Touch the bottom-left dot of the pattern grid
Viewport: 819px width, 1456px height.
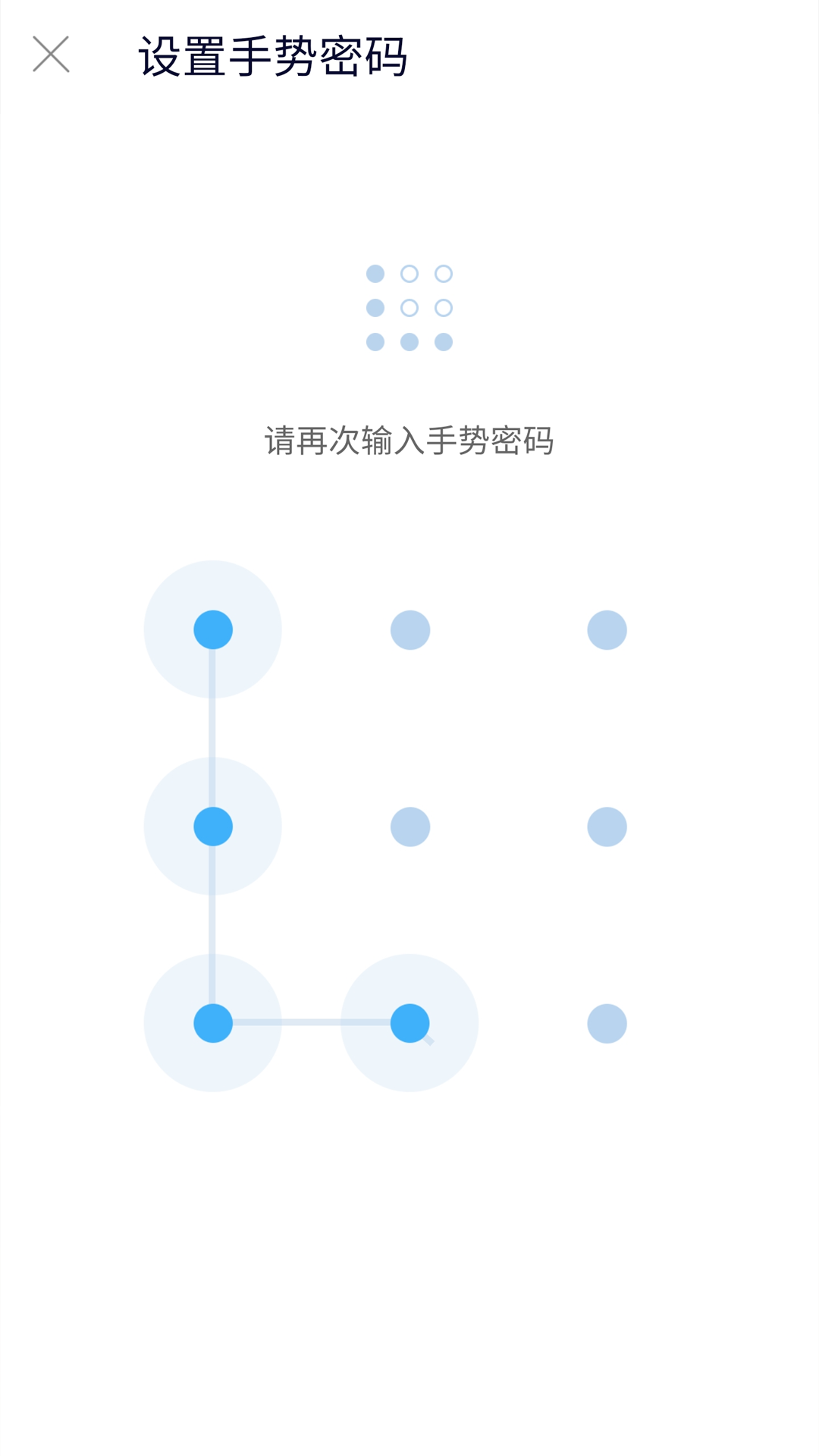coord(213,1023)
